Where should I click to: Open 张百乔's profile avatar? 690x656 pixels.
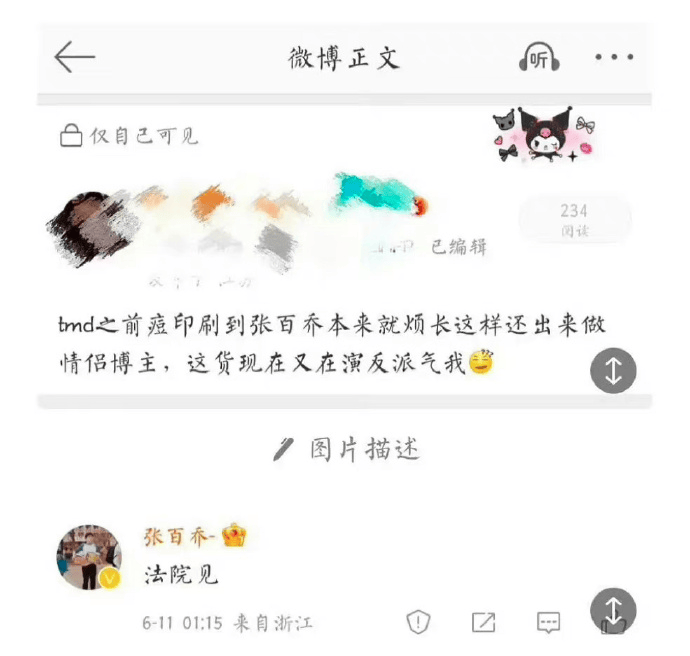pyautogui.click(x=89, y=555)
